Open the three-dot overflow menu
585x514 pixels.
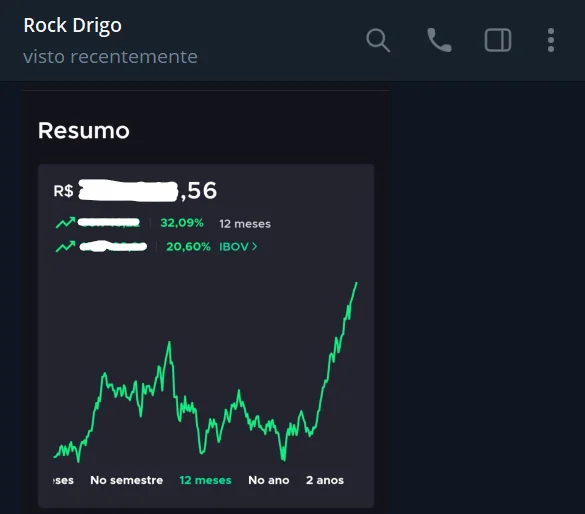click(x=551, y=40)
